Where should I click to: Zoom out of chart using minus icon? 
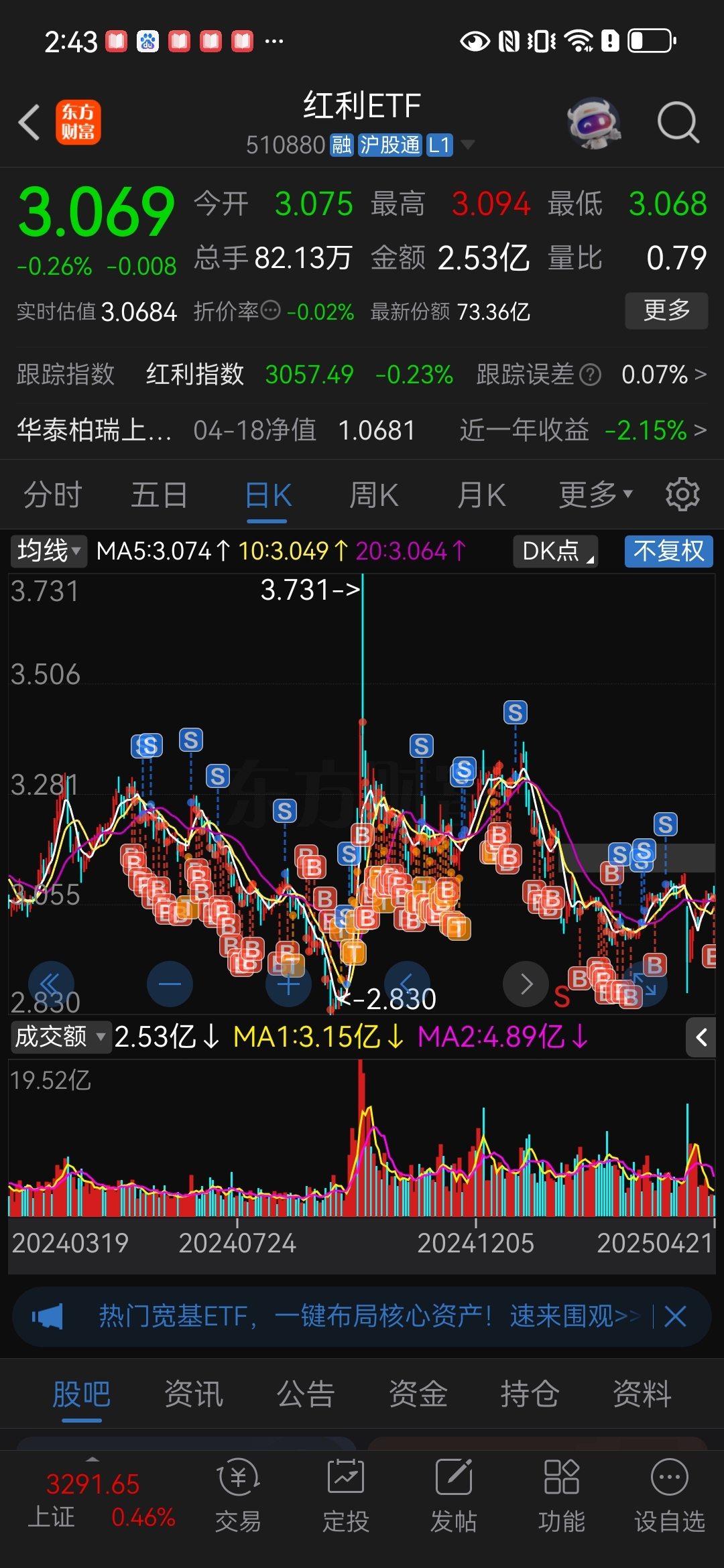coord(170,982)
